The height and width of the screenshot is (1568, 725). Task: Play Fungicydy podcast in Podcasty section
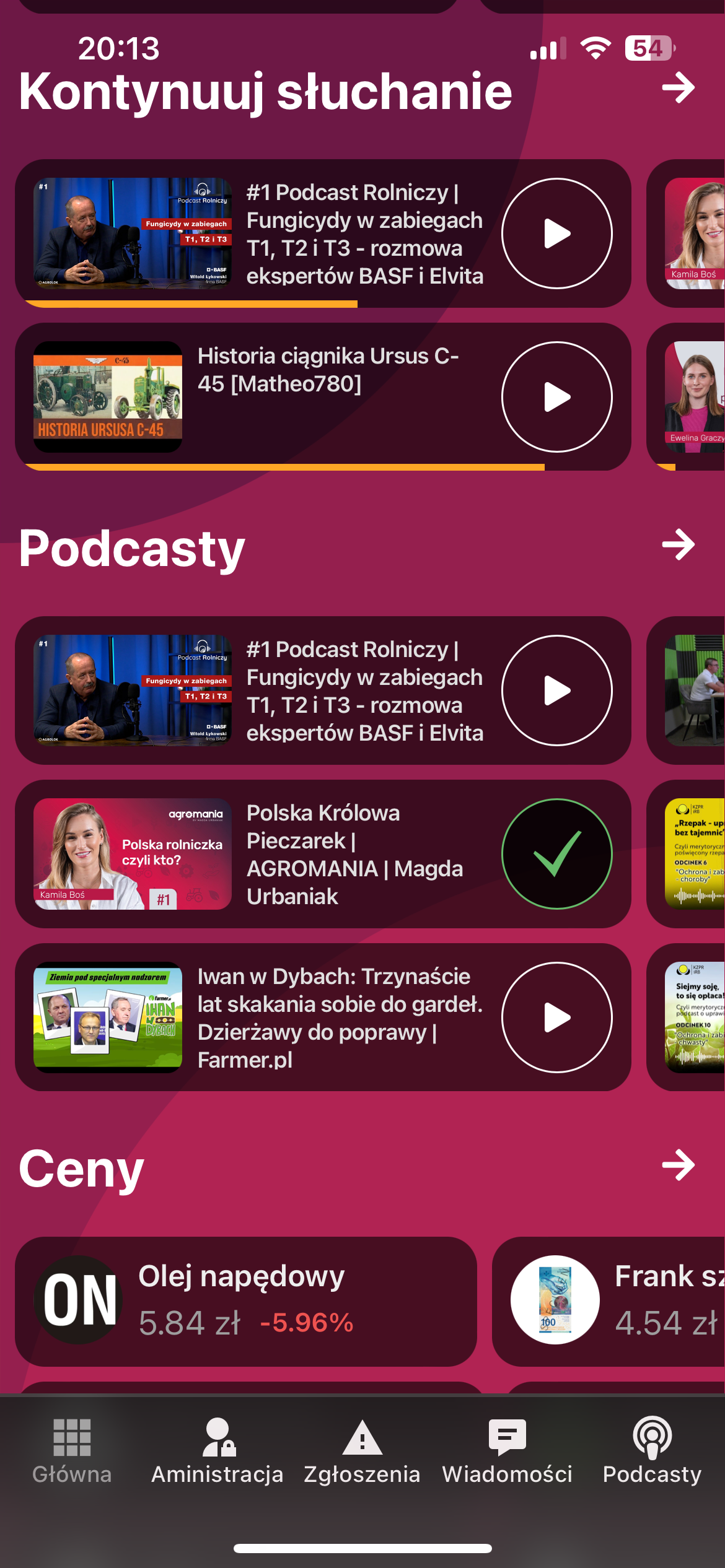pos(556,690)
